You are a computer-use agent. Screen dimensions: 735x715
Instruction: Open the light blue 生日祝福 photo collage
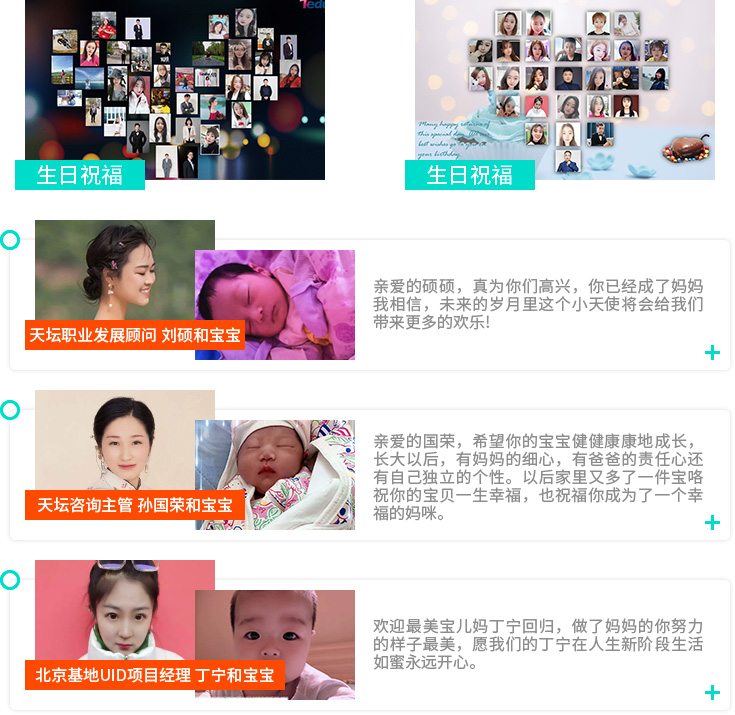[x=565, y=90]
